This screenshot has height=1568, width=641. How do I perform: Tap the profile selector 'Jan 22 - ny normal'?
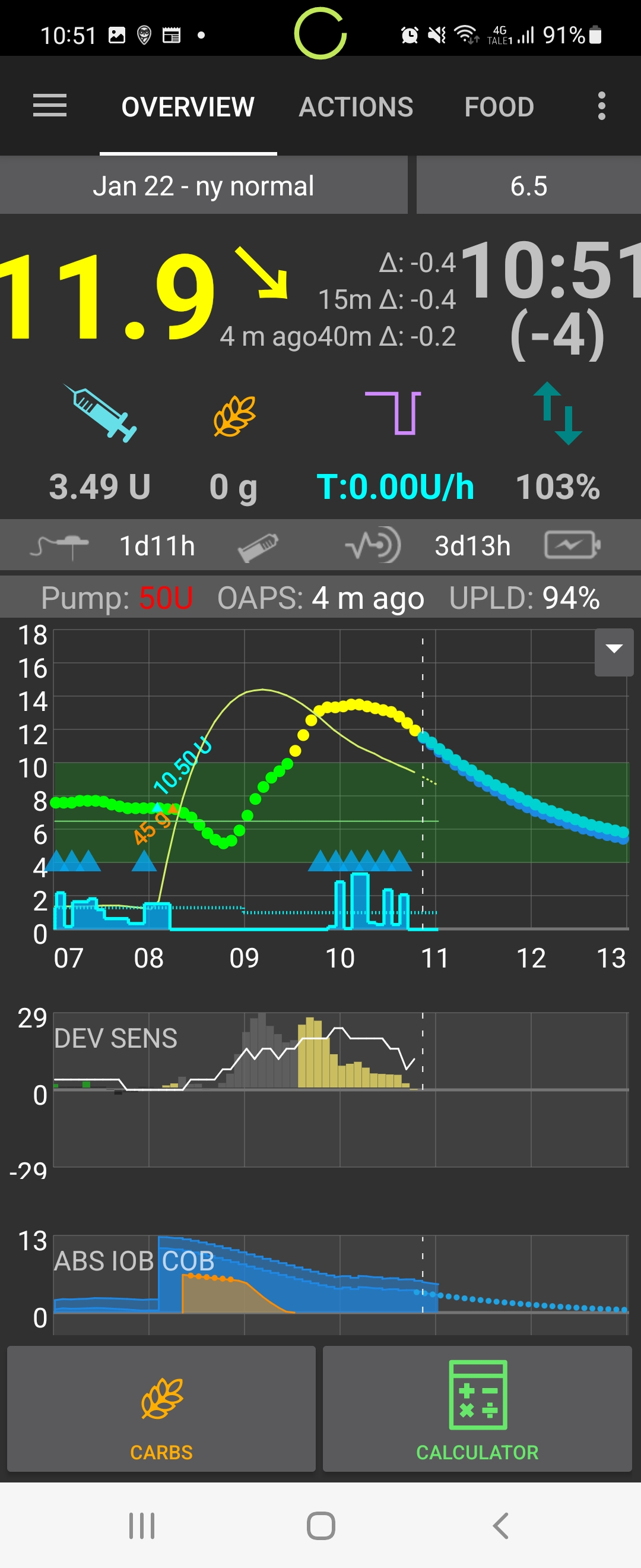tap(204, 186)
